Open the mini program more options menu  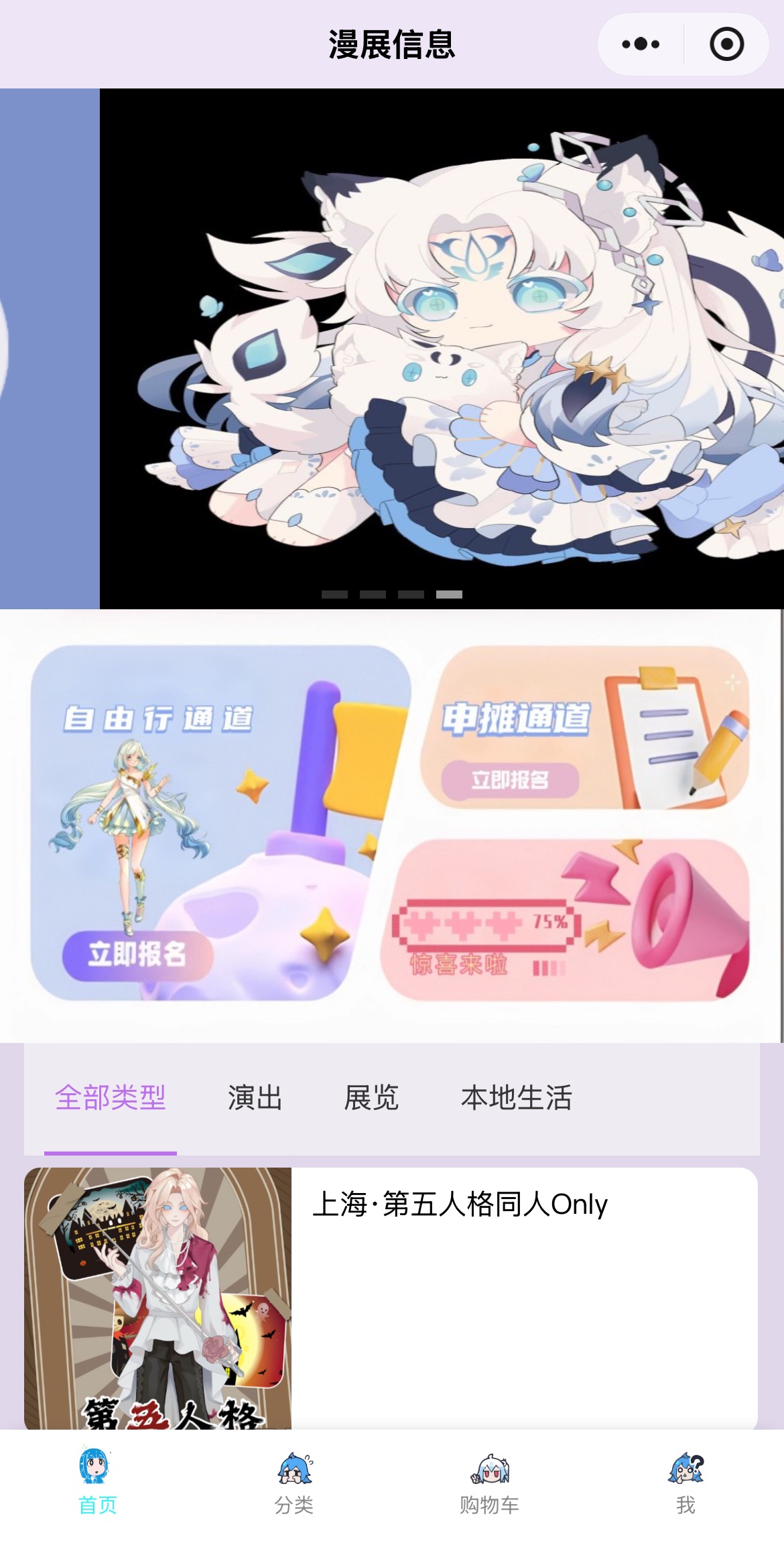pyautogui.click(x=640, y=44)
